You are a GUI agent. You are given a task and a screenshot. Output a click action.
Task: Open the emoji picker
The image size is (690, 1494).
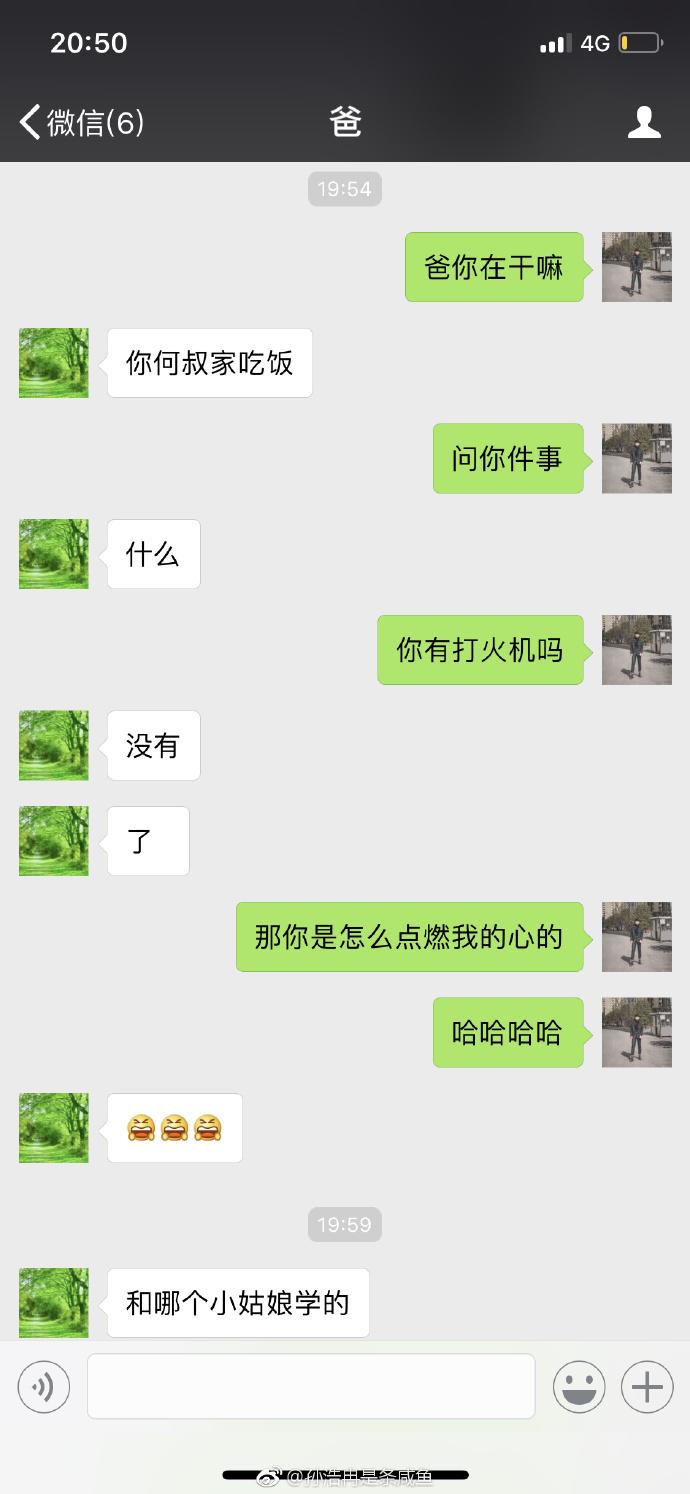pyautogui.click(x=579, y=1387)
